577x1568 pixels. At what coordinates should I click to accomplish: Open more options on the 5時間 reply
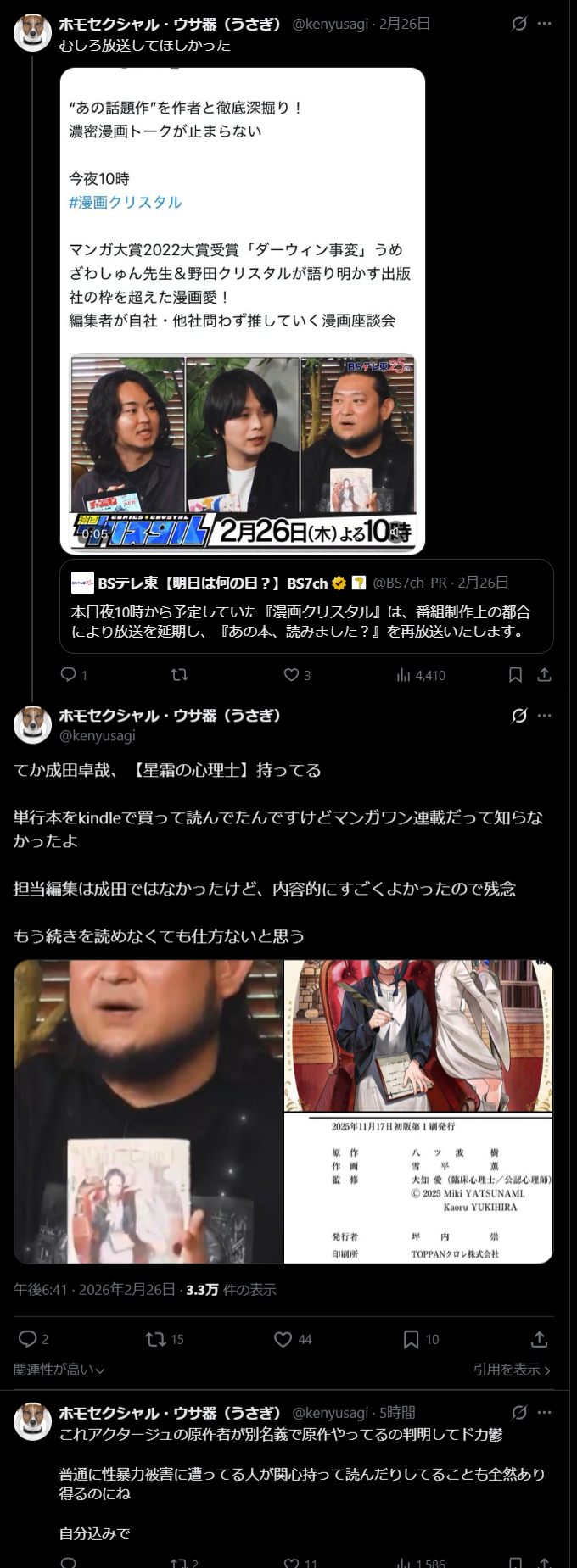545,1412
